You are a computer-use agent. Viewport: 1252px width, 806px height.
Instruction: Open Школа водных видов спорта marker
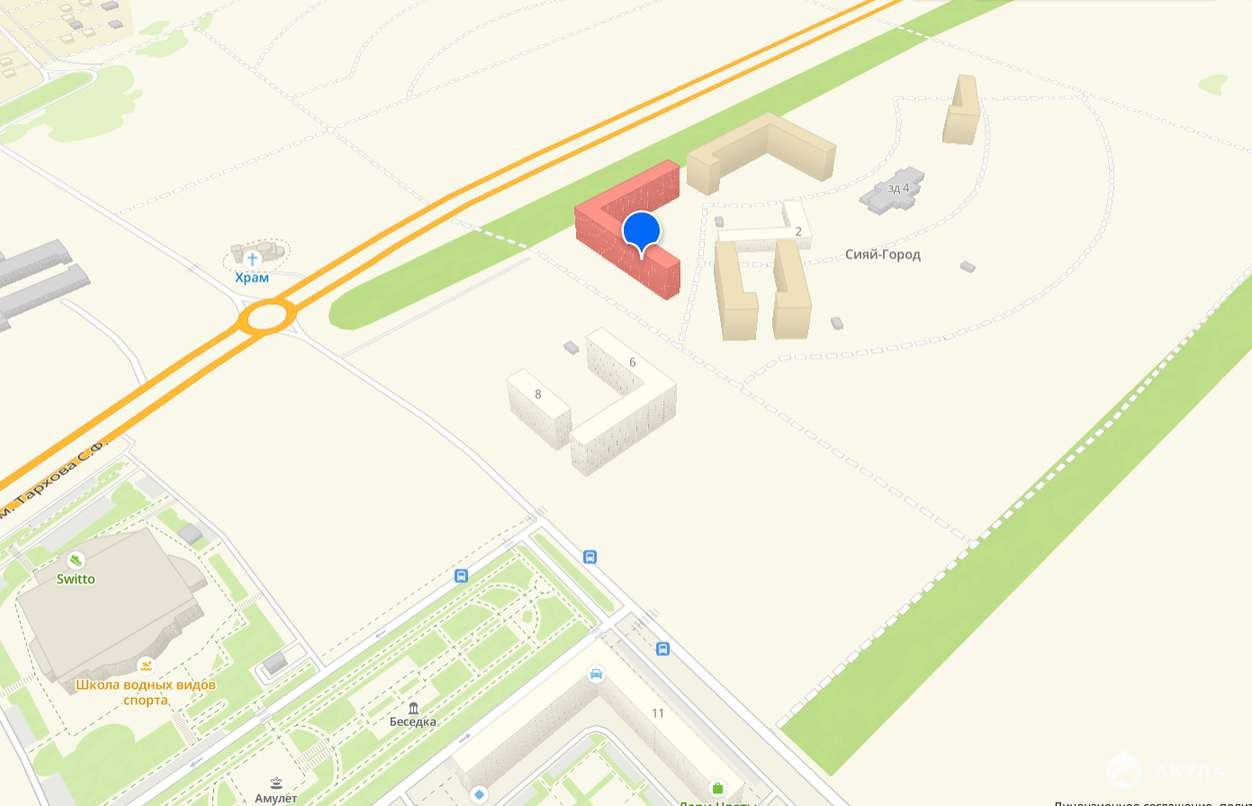tap(147, 667)
